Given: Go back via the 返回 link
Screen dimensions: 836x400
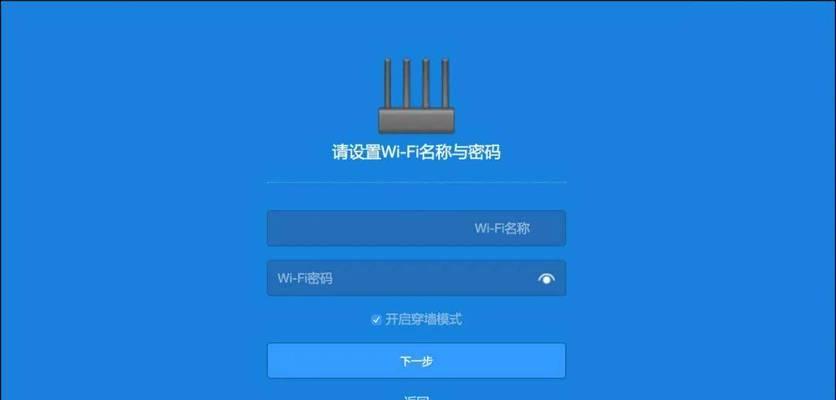Looking at the screenshot, I should click(416, 397).
